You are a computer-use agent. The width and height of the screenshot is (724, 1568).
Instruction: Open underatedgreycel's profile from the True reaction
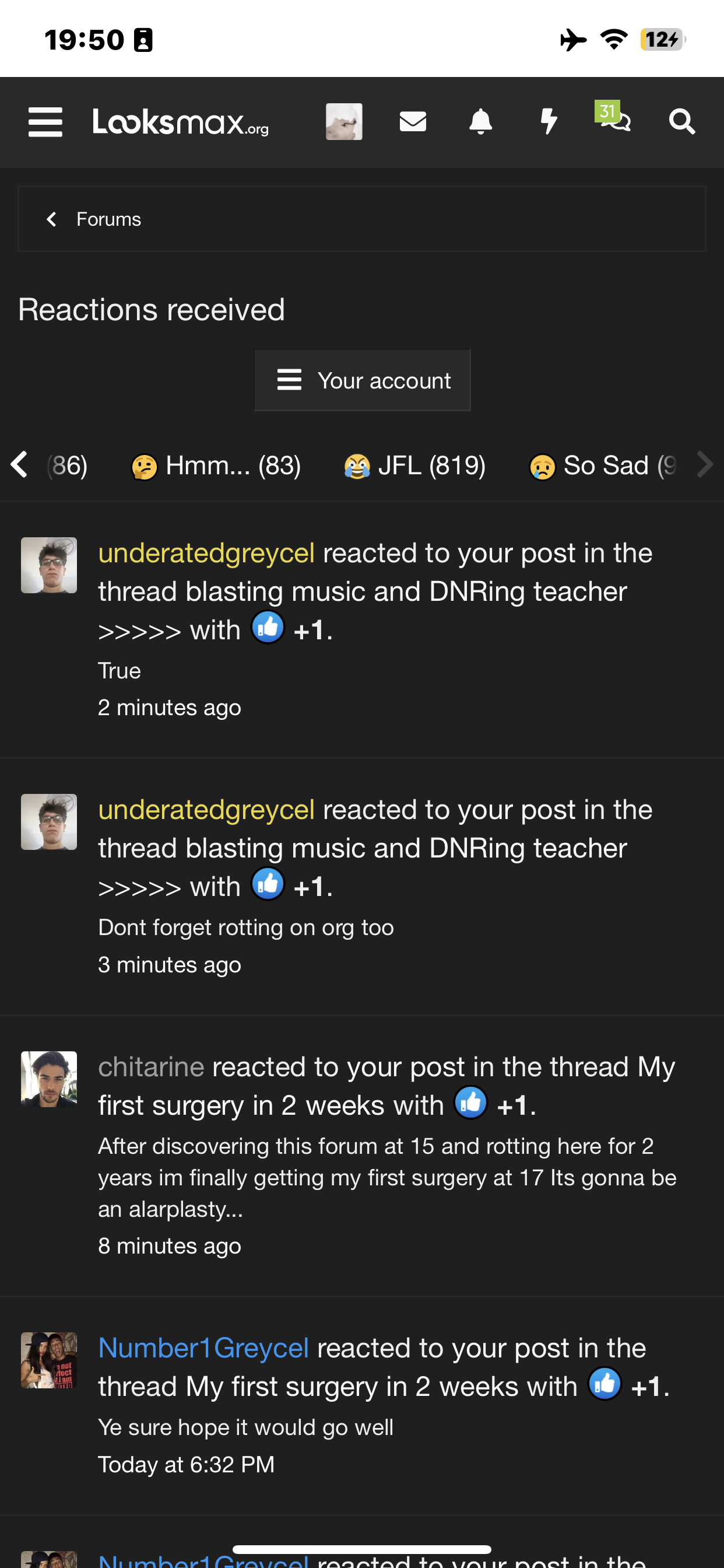click(206, 554)
